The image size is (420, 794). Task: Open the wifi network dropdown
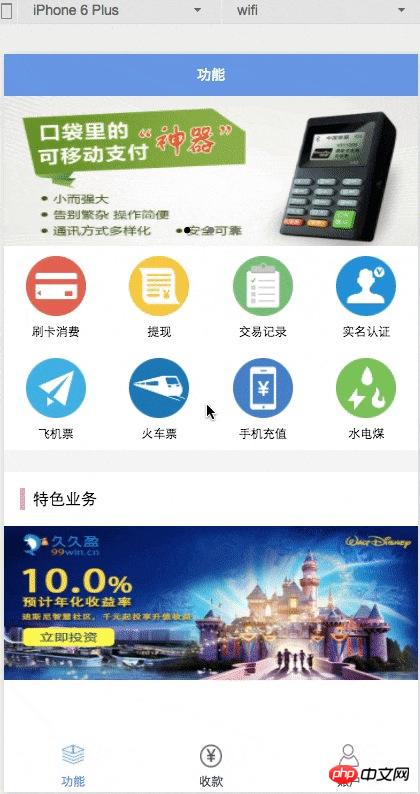click(320, 10)
